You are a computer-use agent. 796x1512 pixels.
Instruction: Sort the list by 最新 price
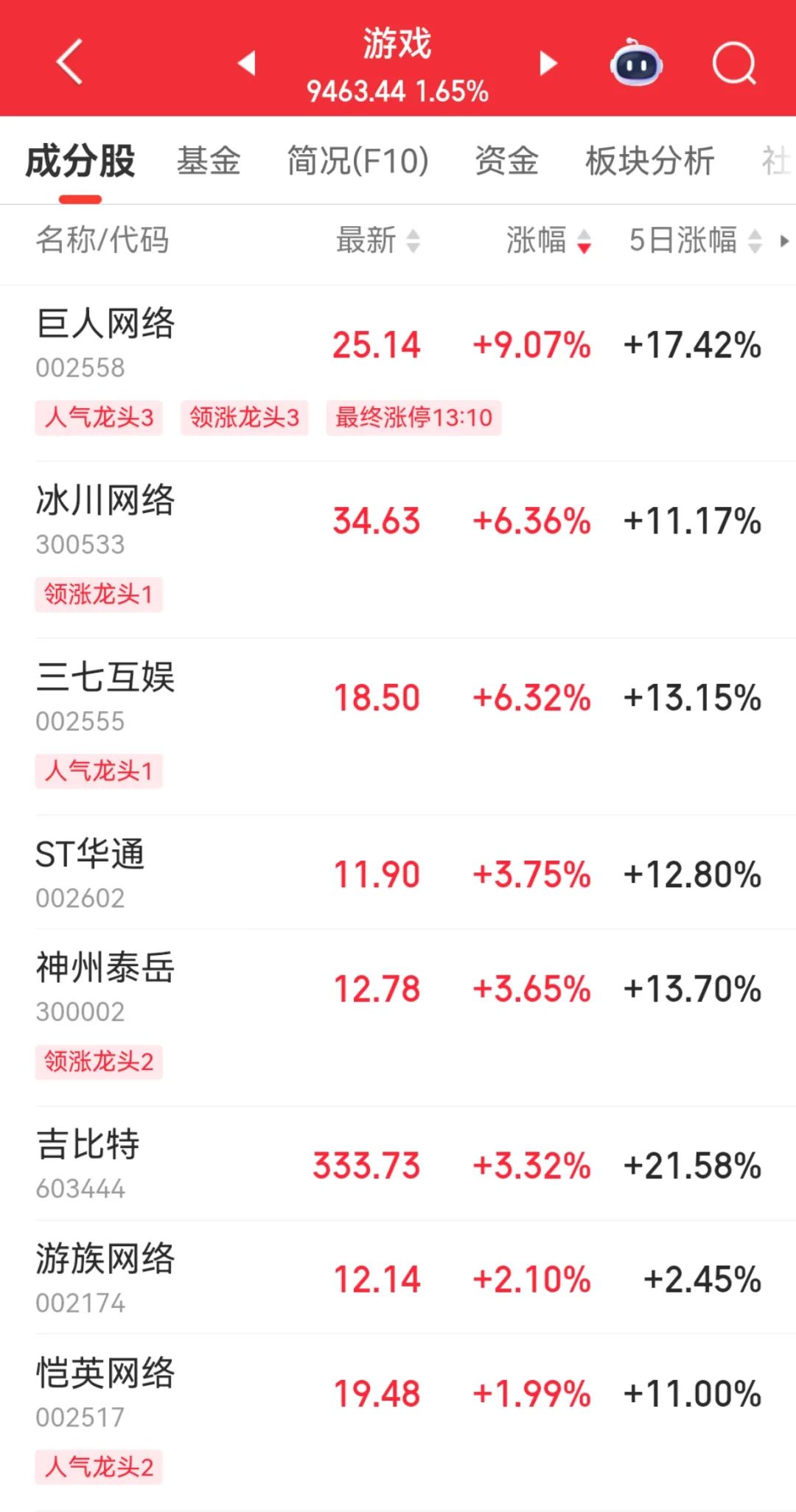point(378,240)
